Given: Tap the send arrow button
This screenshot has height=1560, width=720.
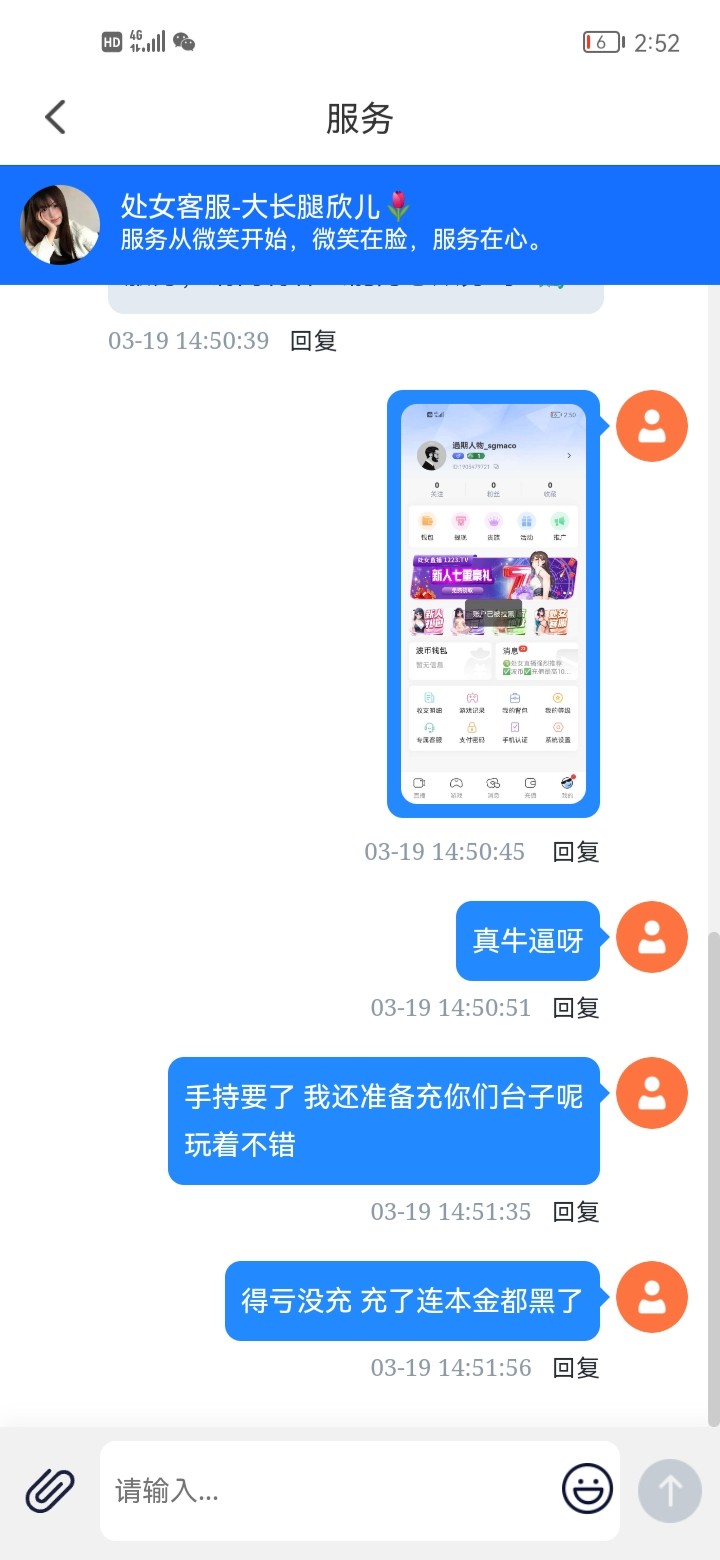Looking at the screenshot, I should pyautogui.click(x=669, y=1491).
